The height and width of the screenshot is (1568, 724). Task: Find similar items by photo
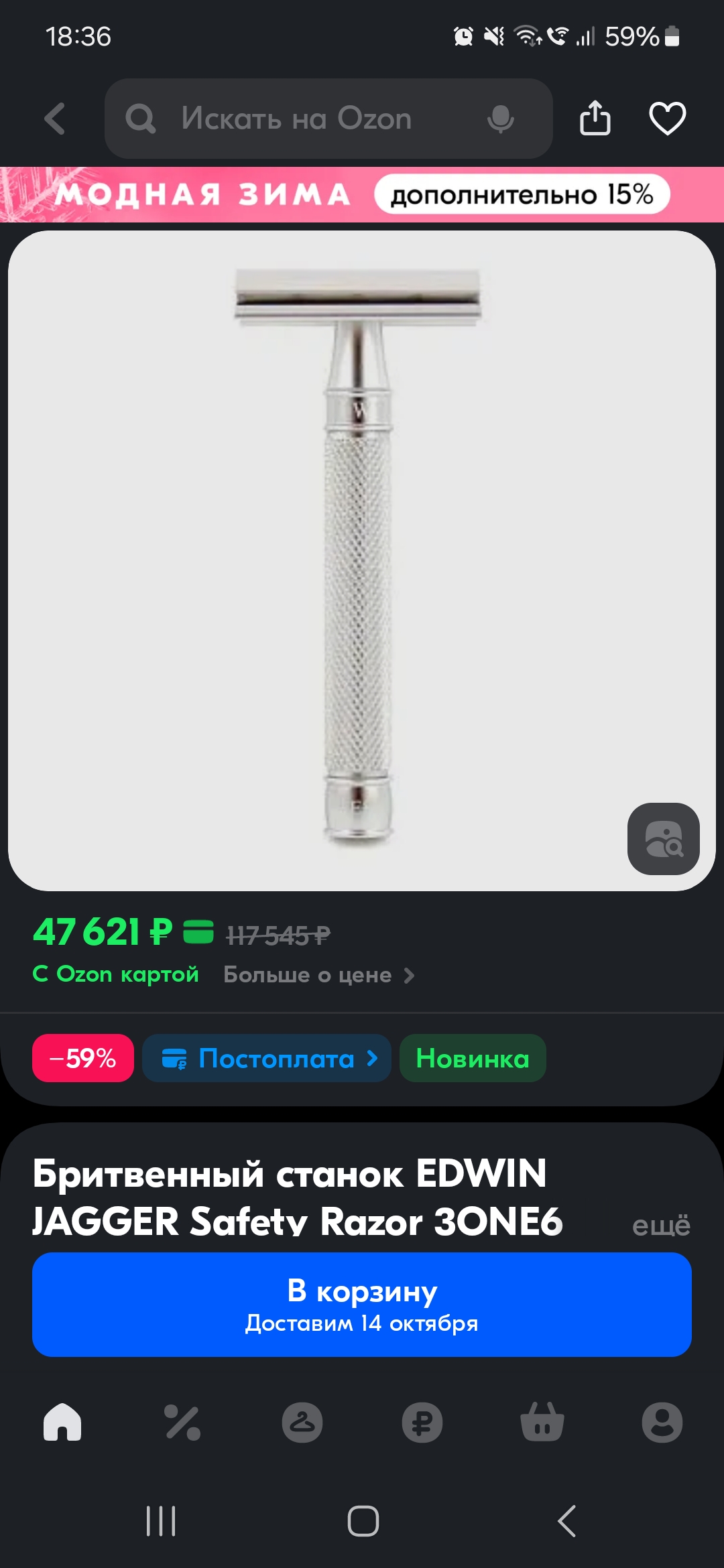(x=663, y=838)
